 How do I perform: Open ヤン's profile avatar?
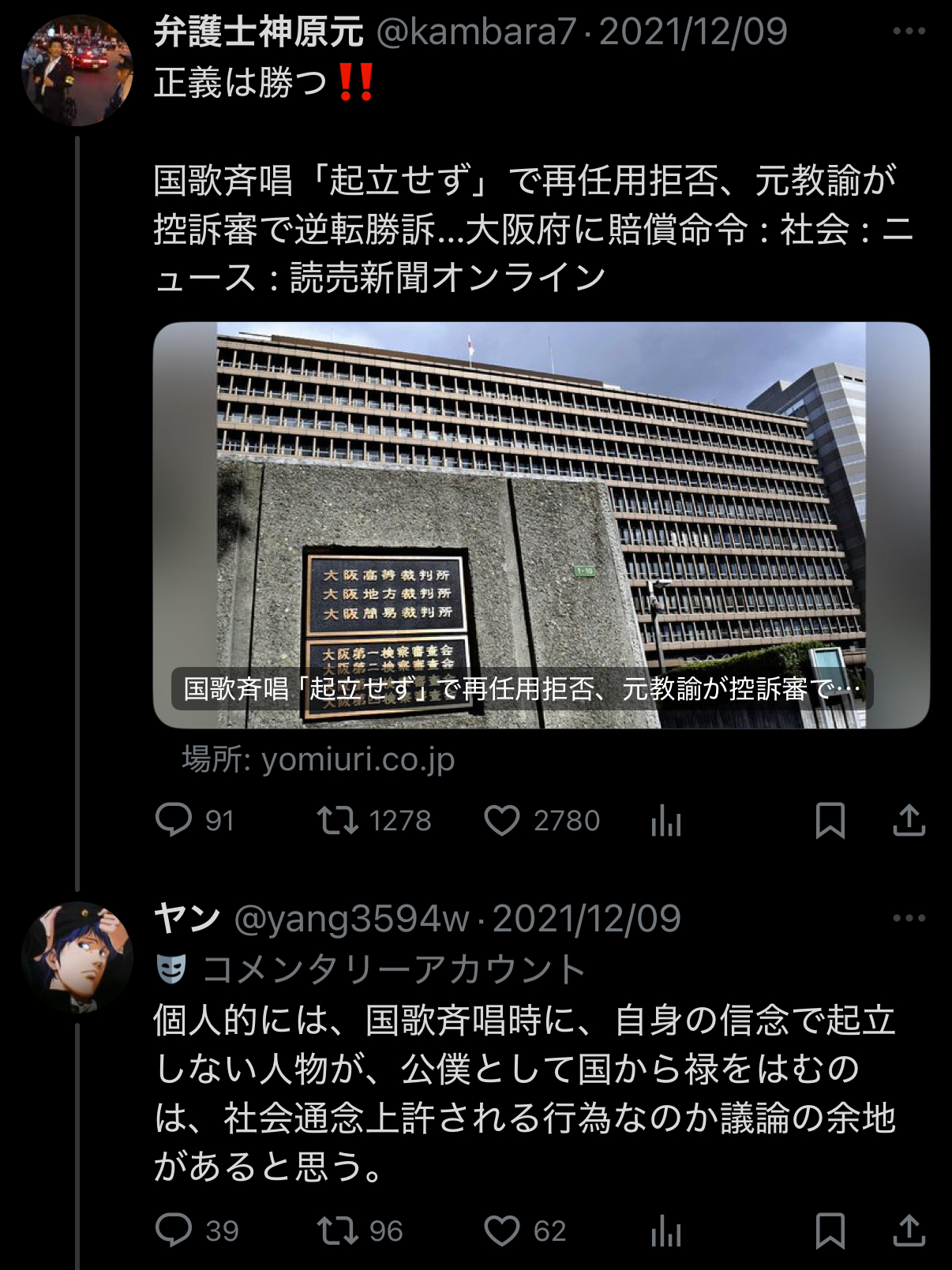click(77, 957)
